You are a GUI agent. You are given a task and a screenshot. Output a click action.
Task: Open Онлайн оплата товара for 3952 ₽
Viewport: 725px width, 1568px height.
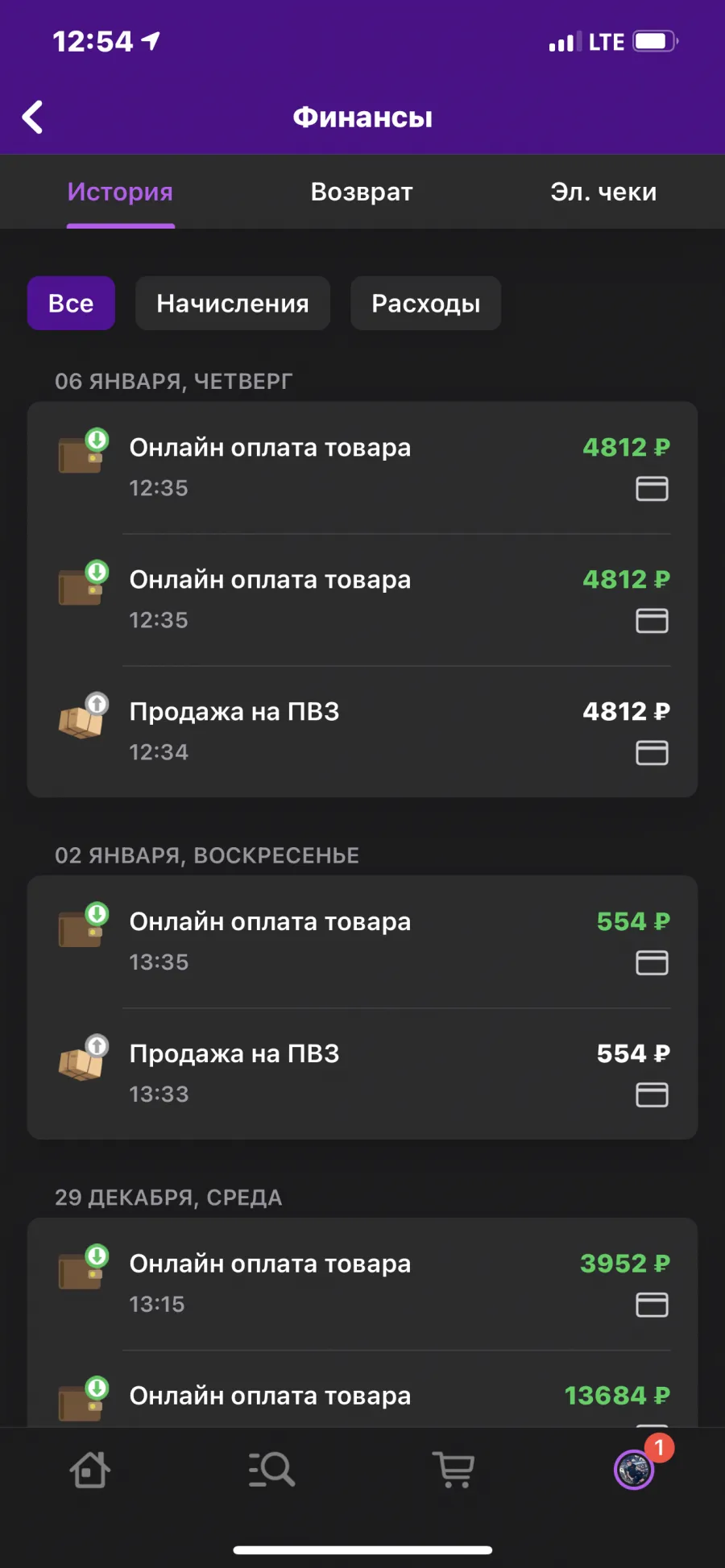362,1284
